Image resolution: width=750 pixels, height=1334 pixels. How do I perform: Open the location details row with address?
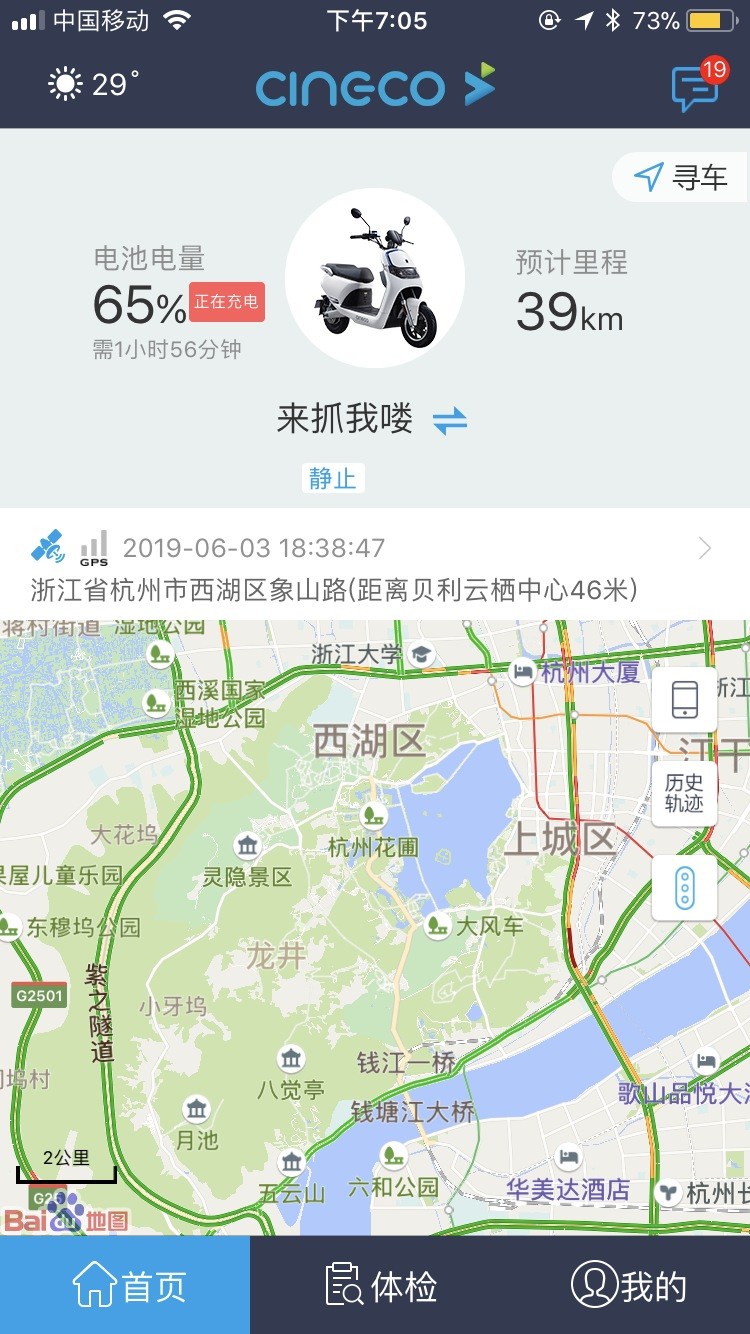(374, 567)
